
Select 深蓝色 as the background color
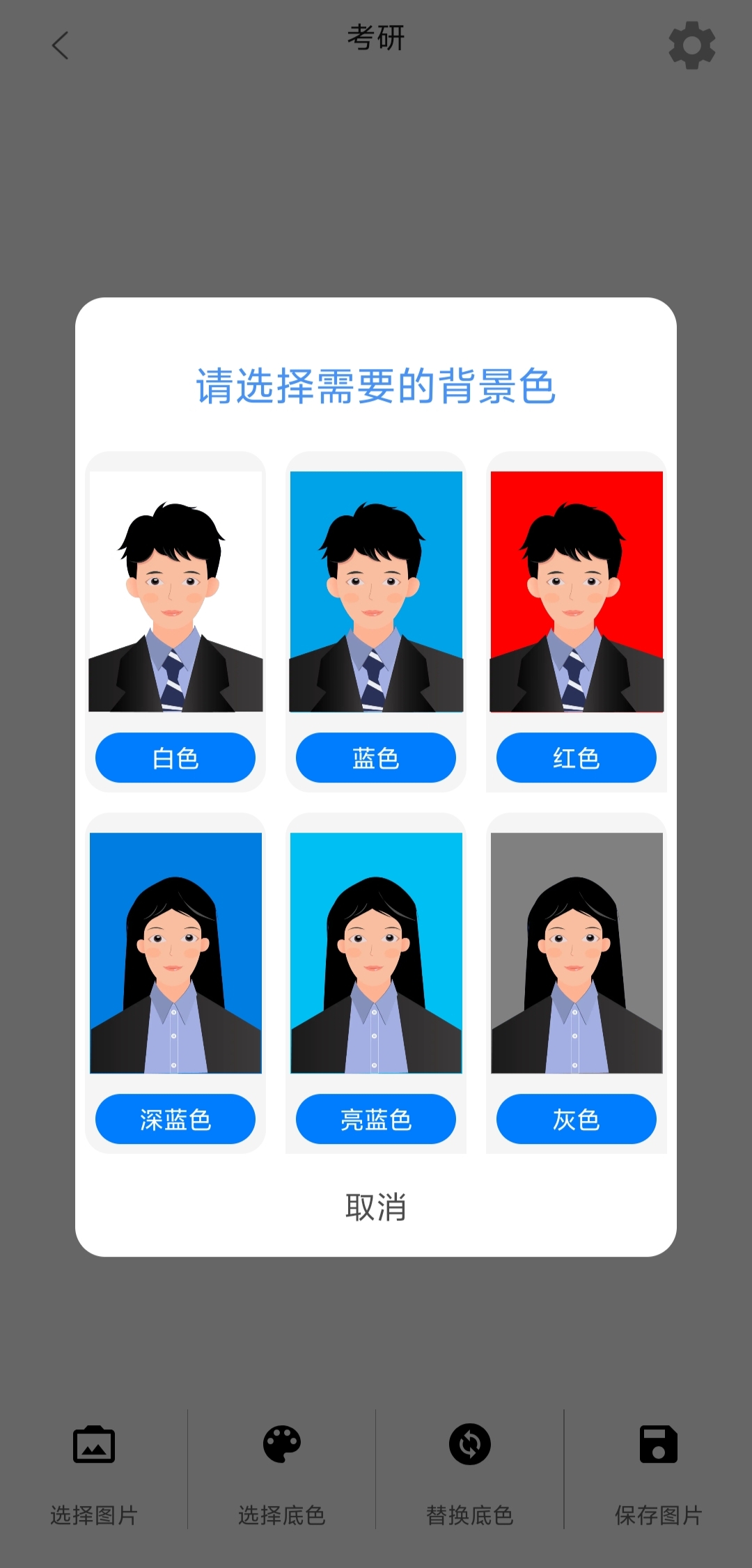pos(175,1119)
